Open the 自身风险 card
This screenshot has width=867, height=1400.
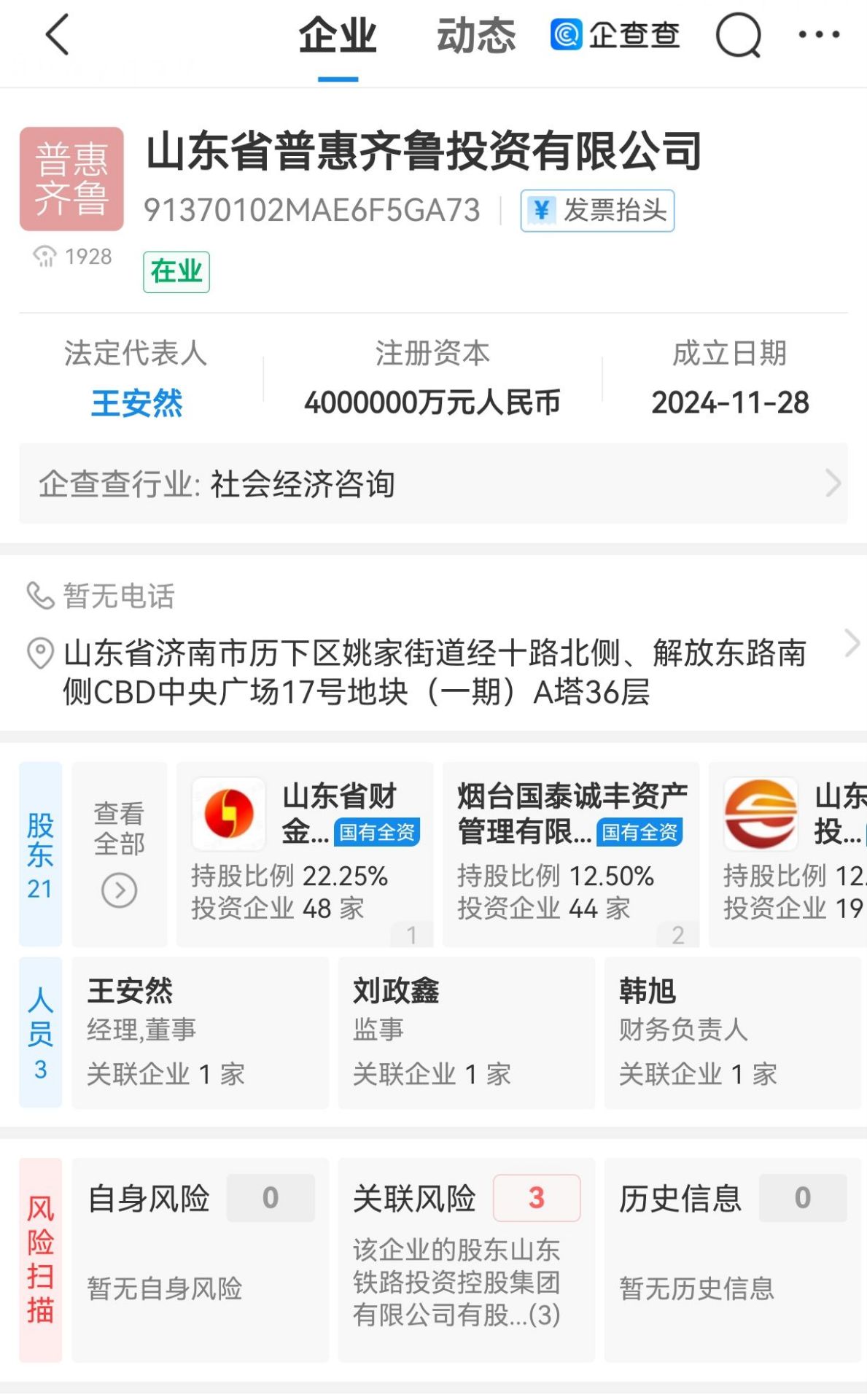(200, 1260)
